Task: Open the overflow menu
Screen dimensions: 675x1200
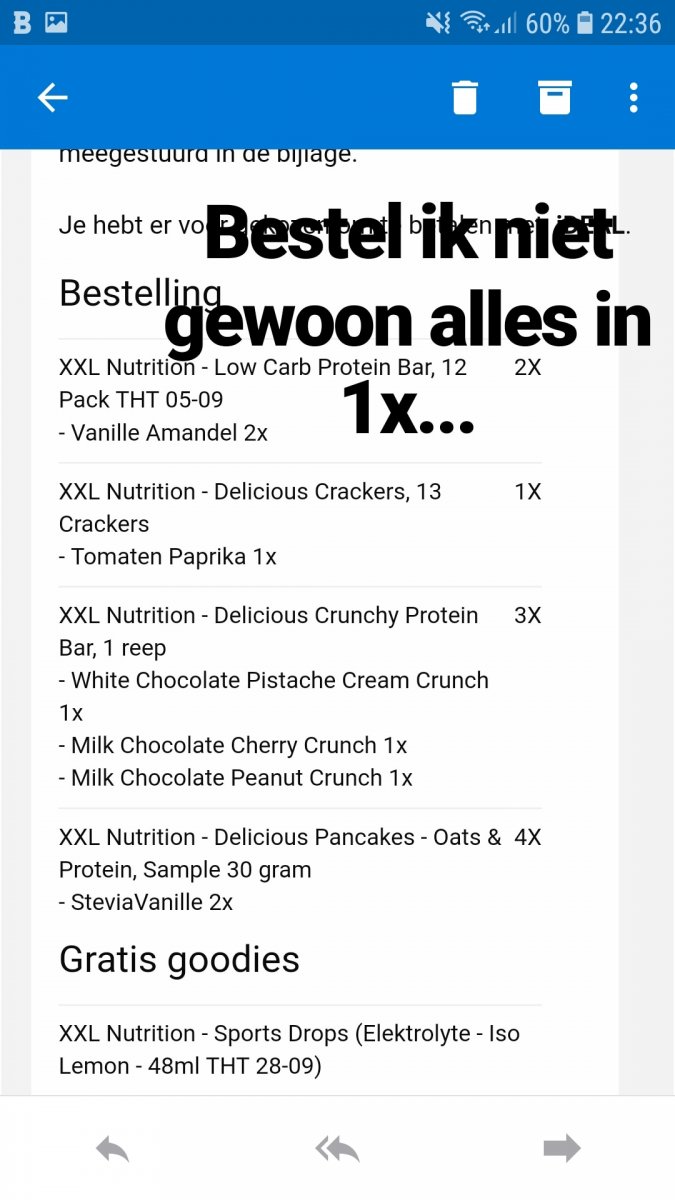Action: 633,97
